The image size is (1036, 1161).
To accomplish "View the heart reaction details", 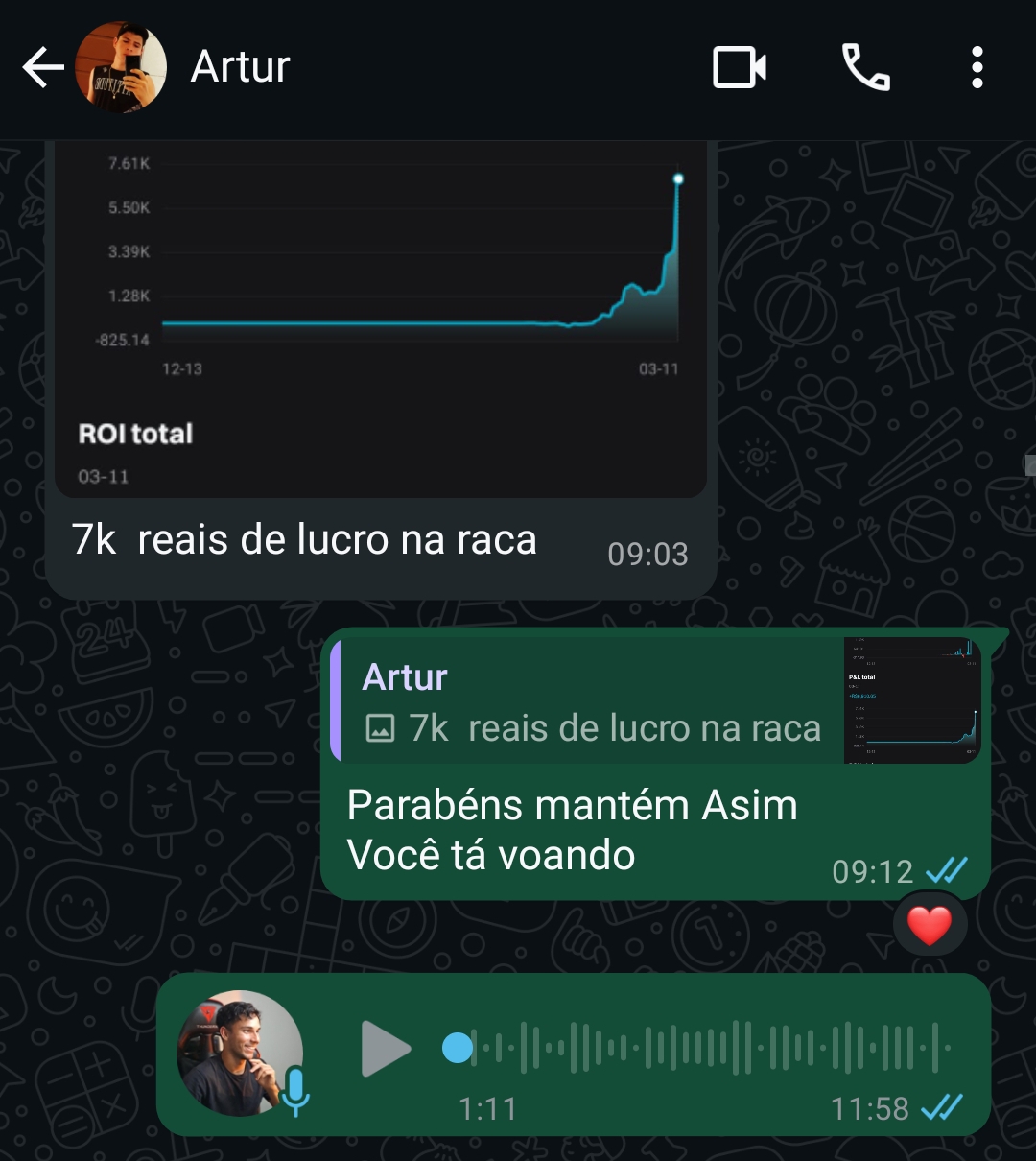I will click(x=929, y=926).
